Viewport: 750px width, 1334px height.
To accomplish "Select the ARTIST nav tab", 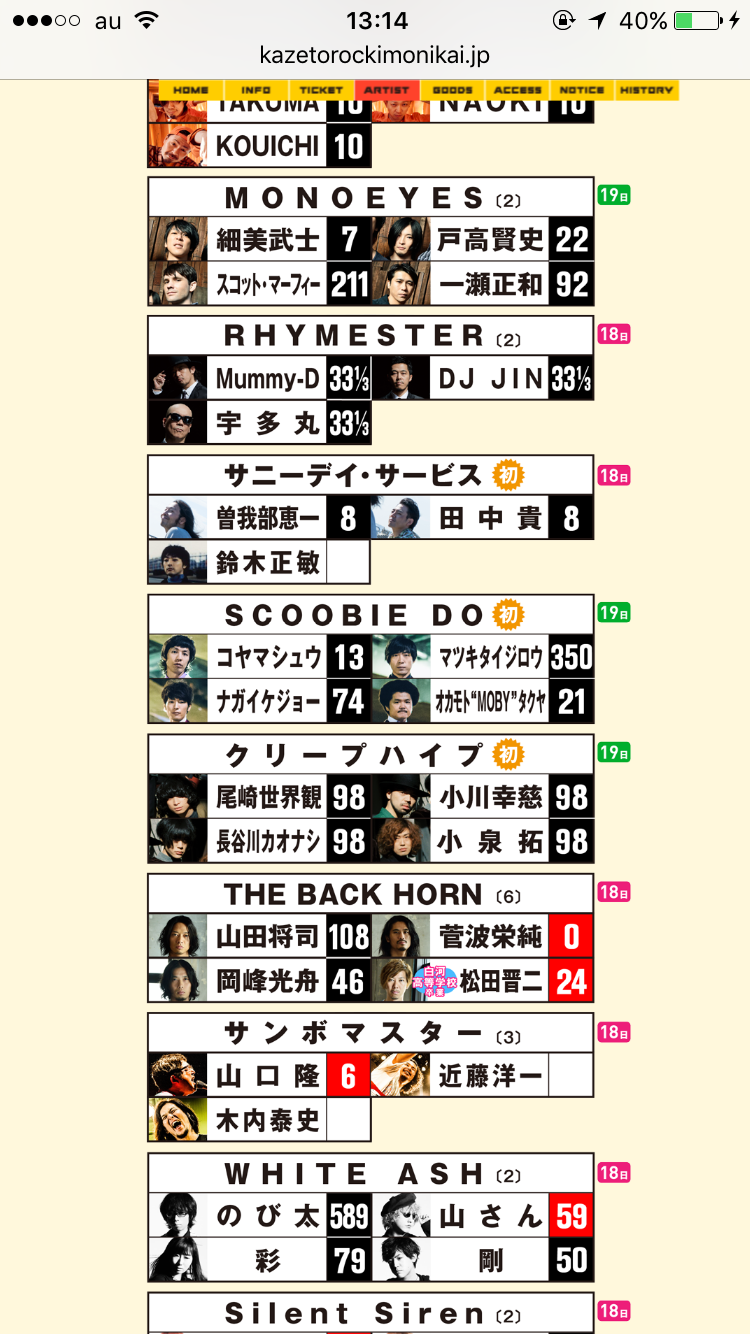I will [x=386, y=90].
